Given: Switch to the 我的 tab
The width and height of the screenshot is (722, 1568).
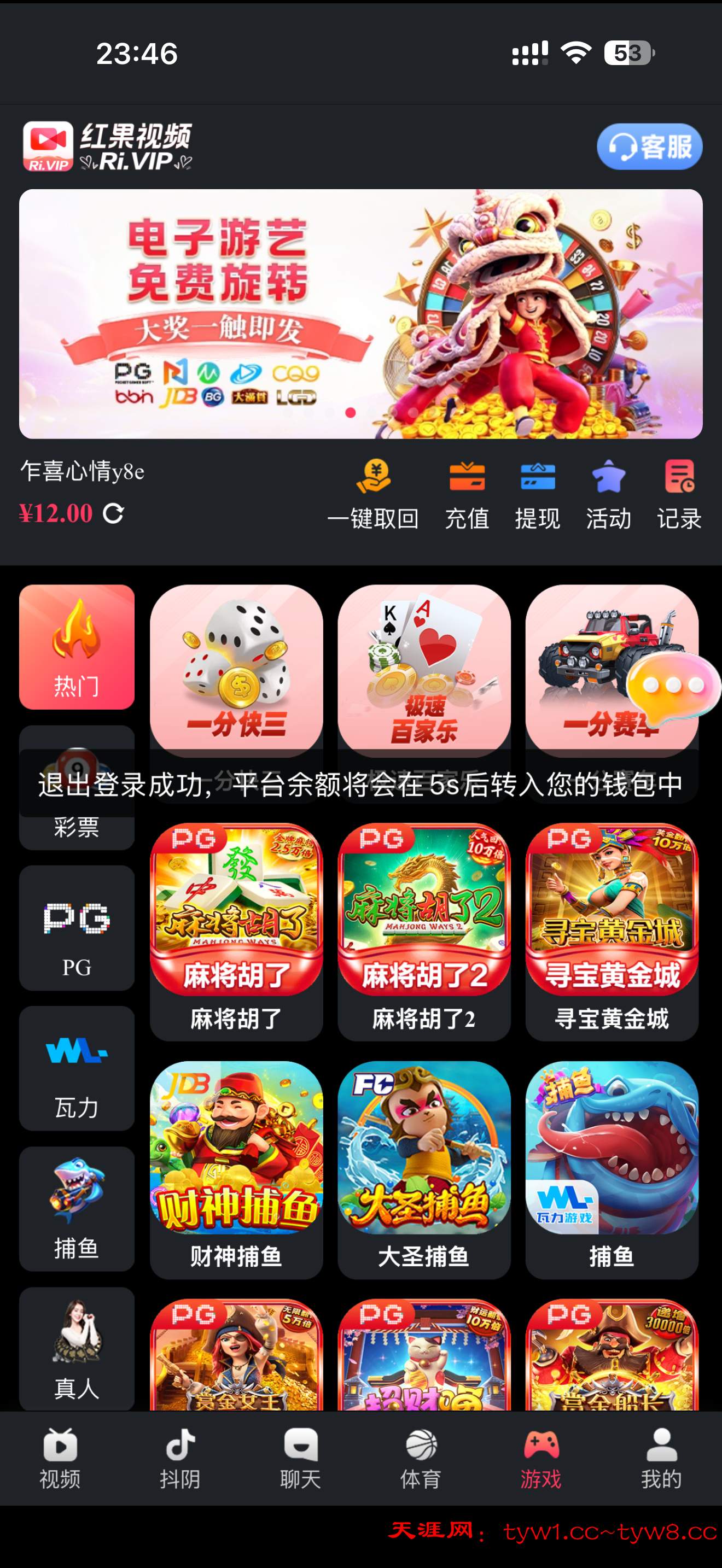Looking at the screenshot, I should point(661,1458).
